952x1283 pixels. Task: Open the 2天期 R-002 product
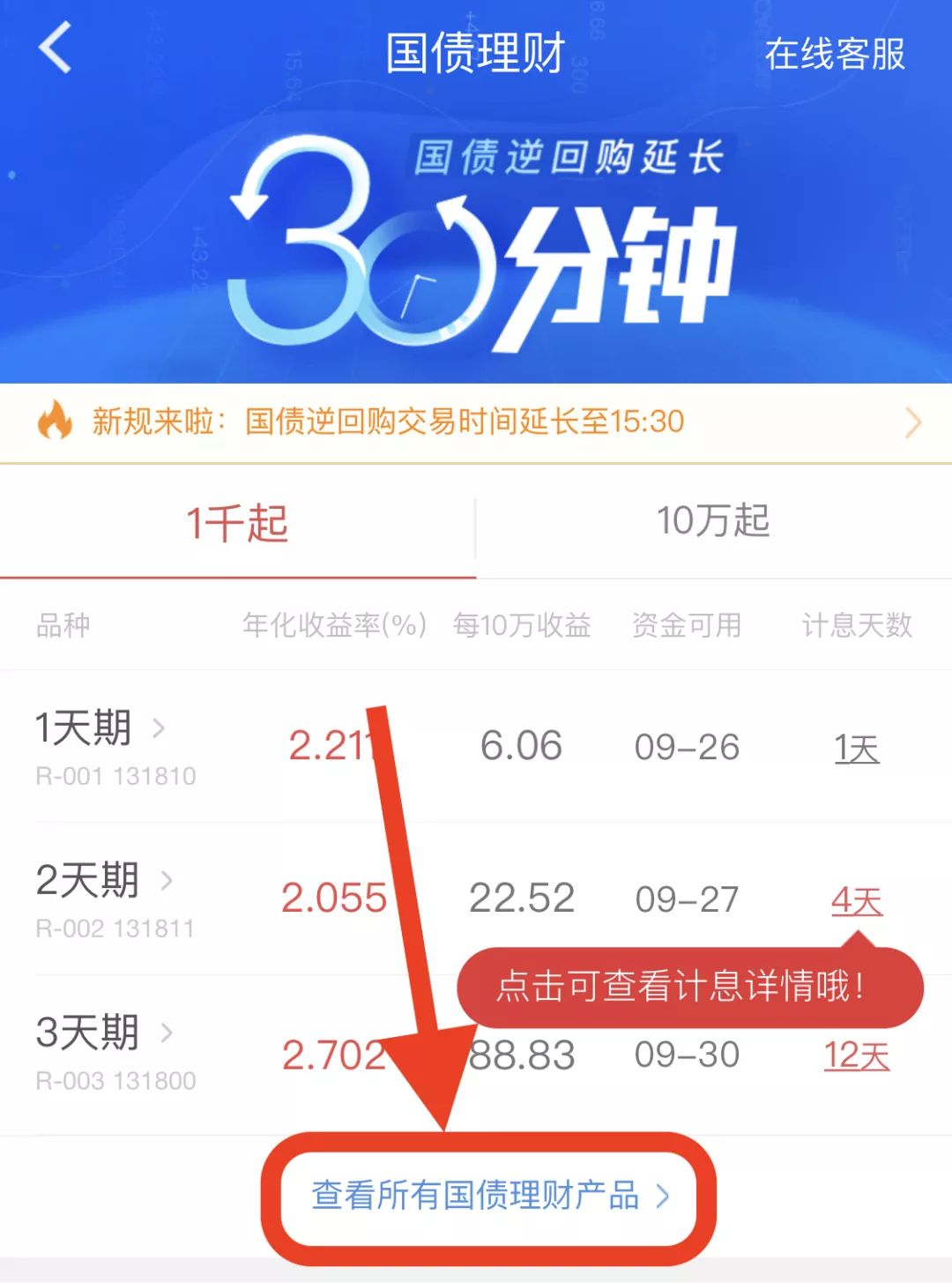104,898
